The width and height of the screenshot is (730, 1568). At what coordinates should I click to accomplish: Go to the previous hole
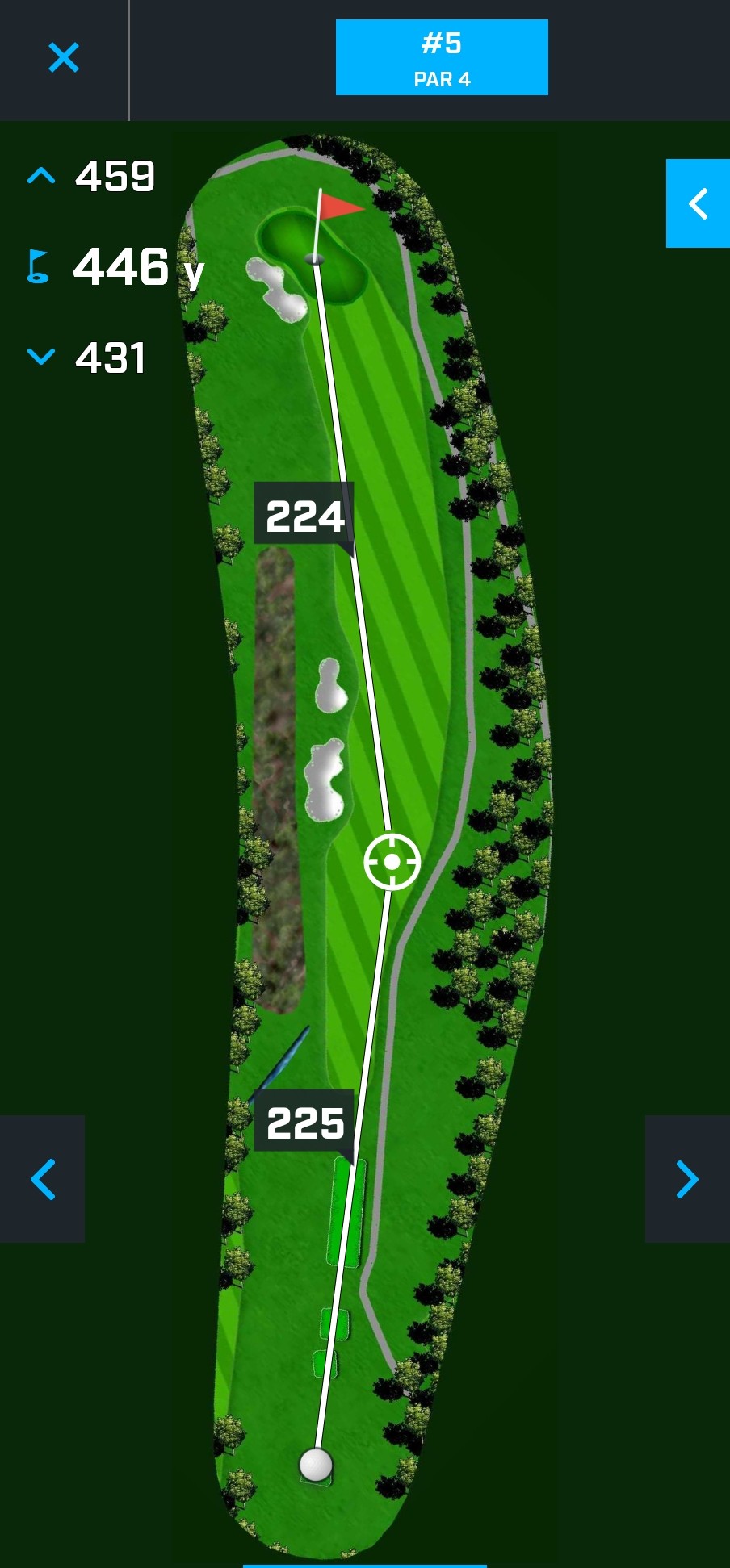42,1179
